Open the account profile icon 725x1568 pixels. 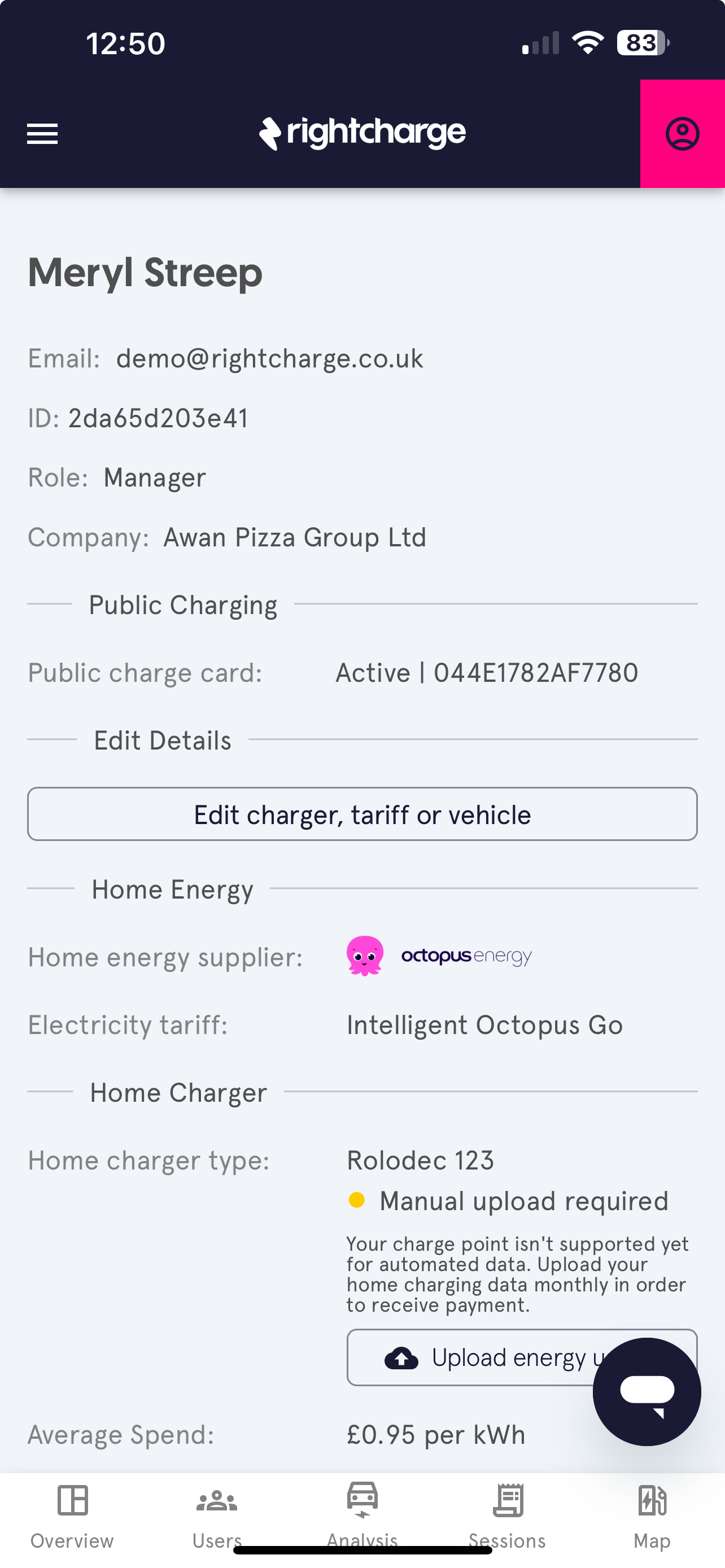coord(683,134)
